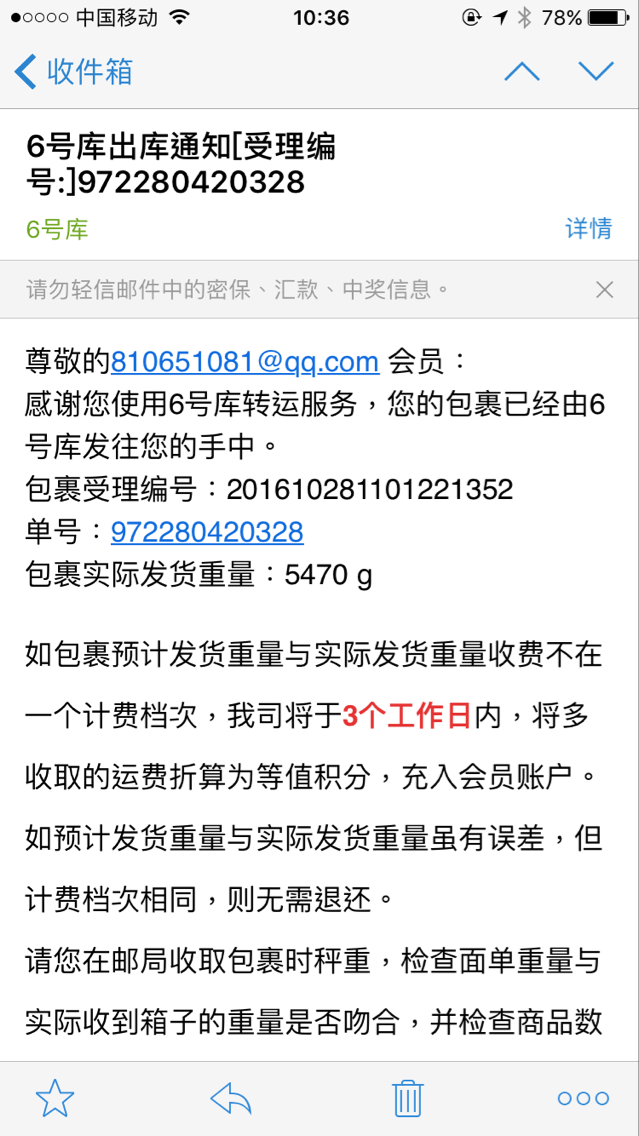Dismiss the security warning banner
Viewport: 639px width, 1136px height.
pyautogui.click(x=604, y=291)
